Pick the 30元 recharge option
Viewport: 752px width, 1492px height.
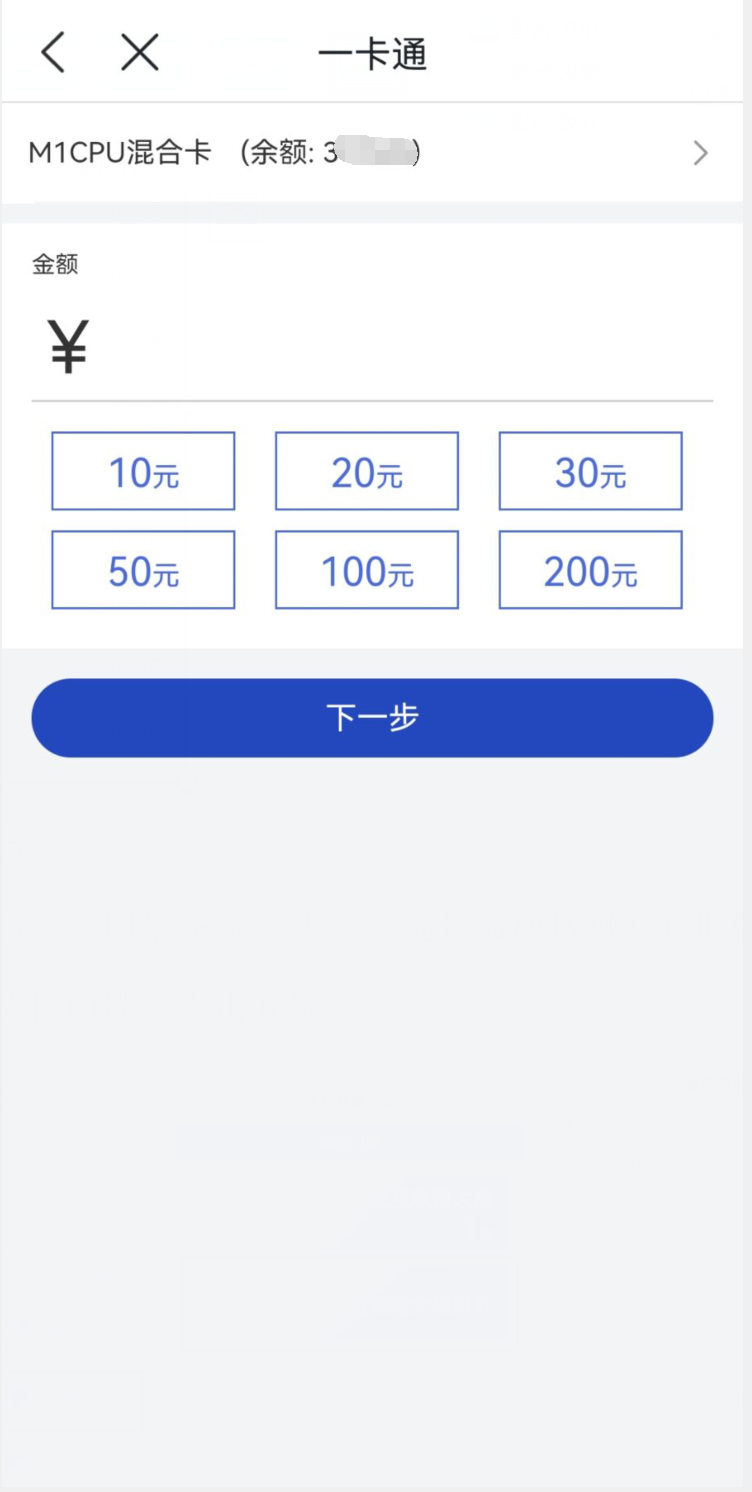(x=590, y=471)
